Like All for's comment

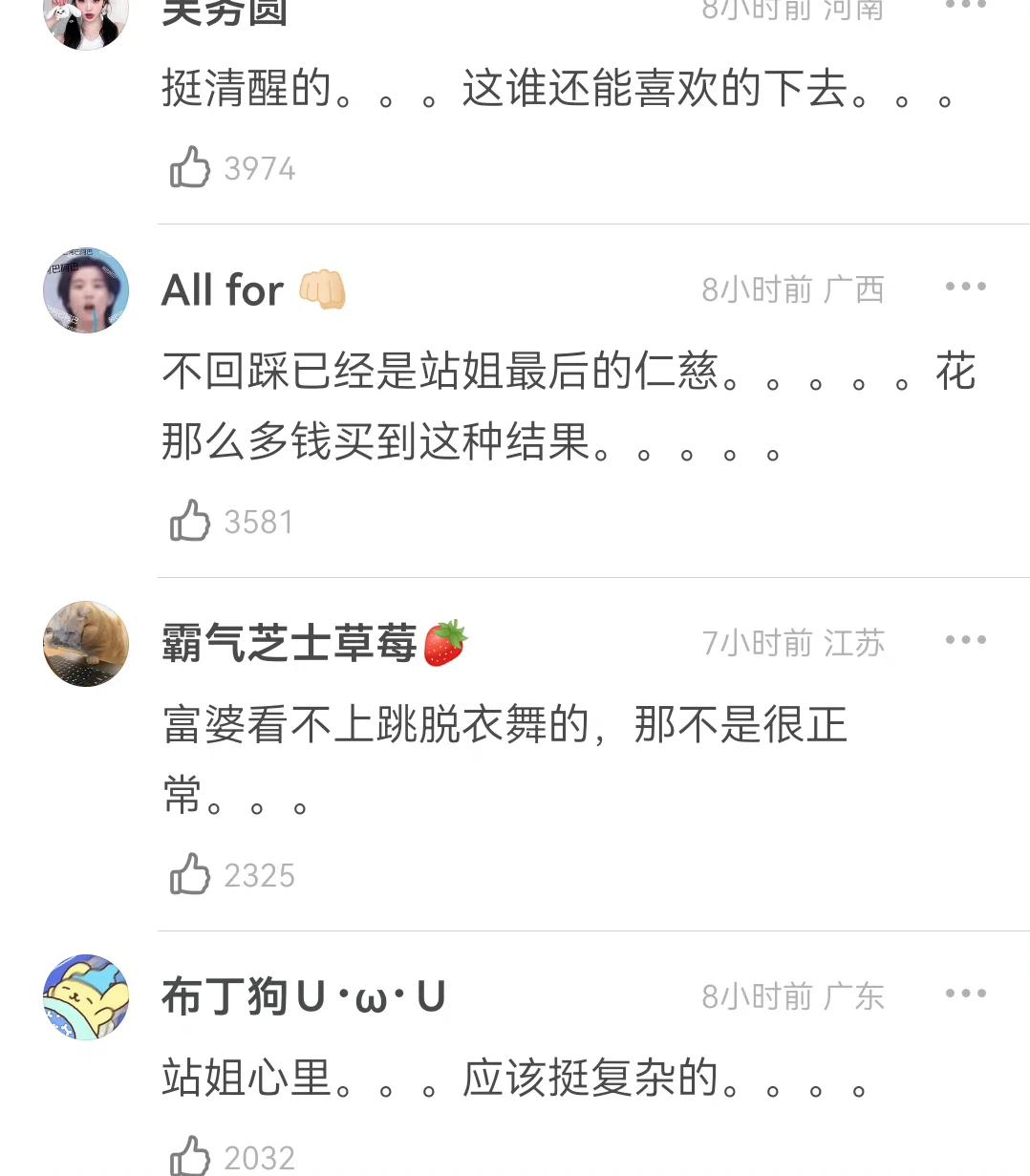(190, 522)
